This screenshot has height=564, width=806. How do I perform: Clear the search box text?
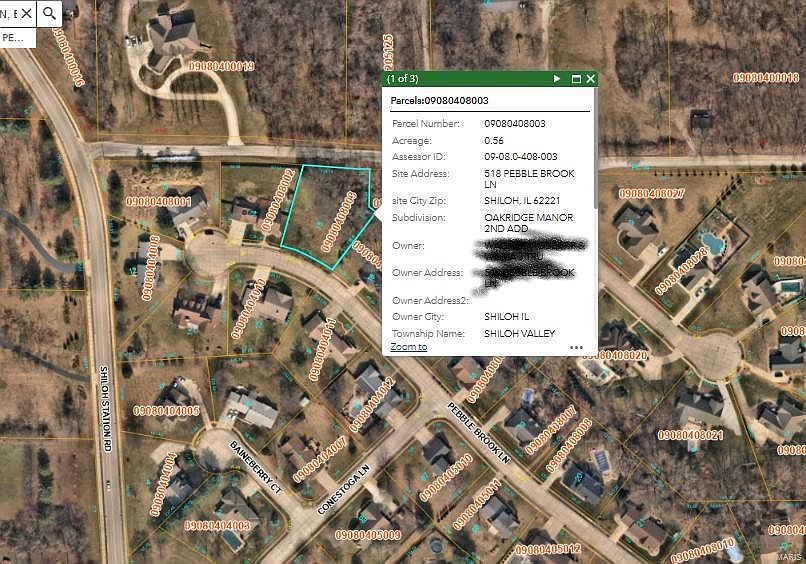[x=26, y=13]
